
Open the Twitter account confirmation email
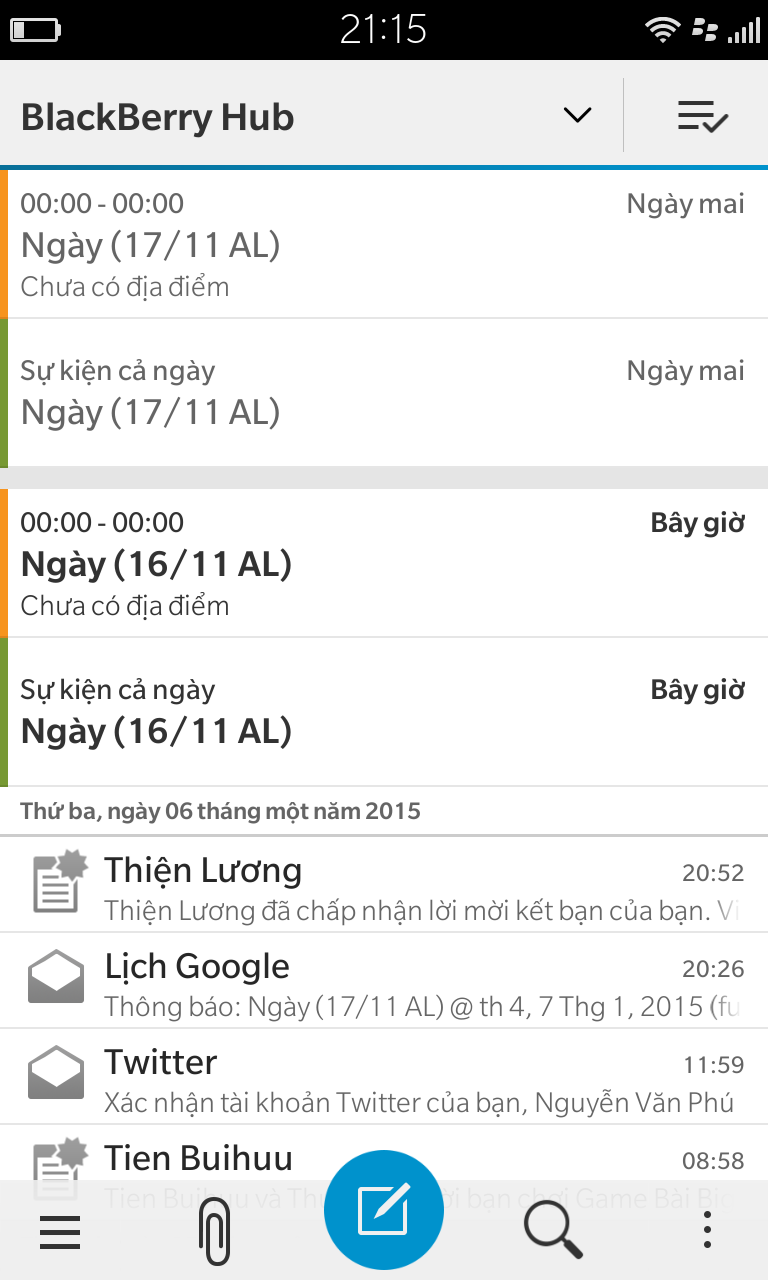[x=384, y=1077]
